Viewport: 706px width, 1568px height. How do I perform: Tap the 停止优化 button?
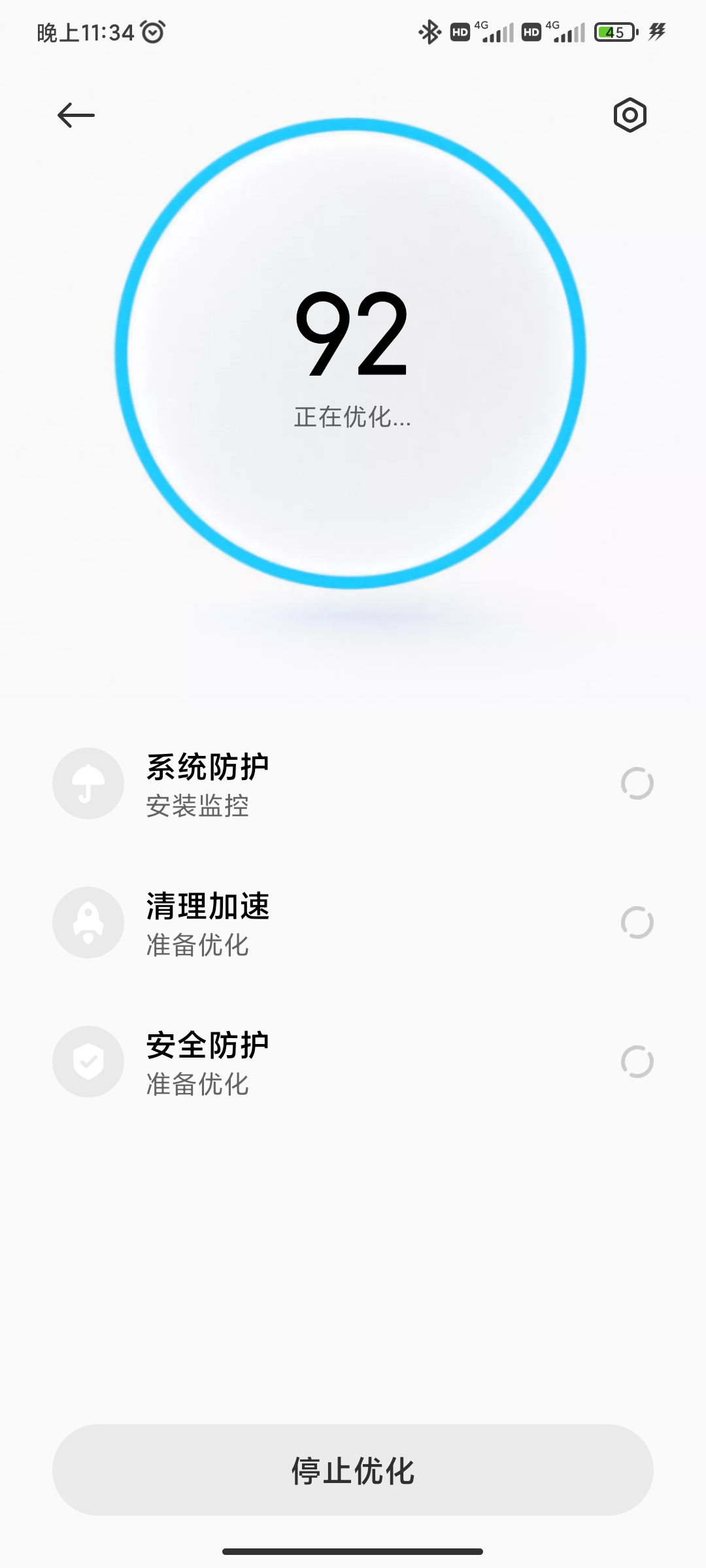pos(353,1470)
